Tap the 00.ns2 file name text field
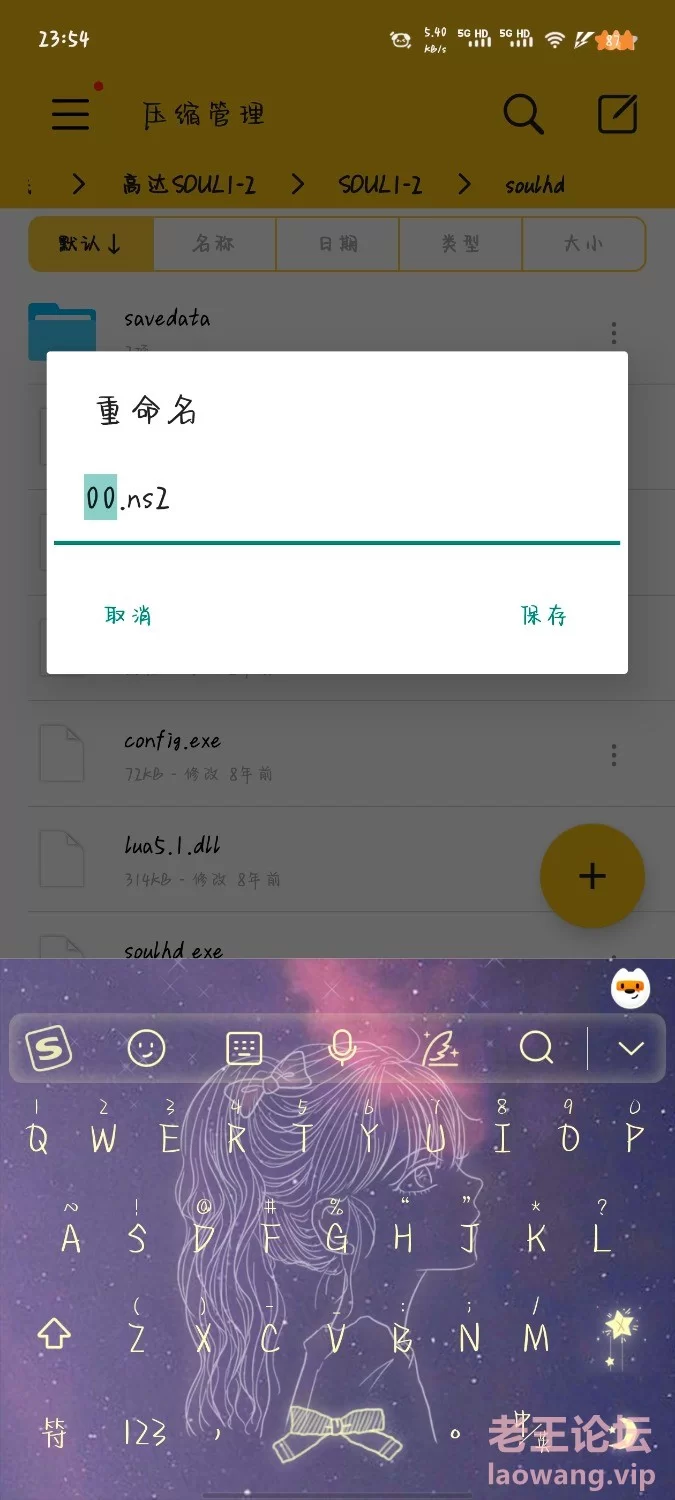 336,498
